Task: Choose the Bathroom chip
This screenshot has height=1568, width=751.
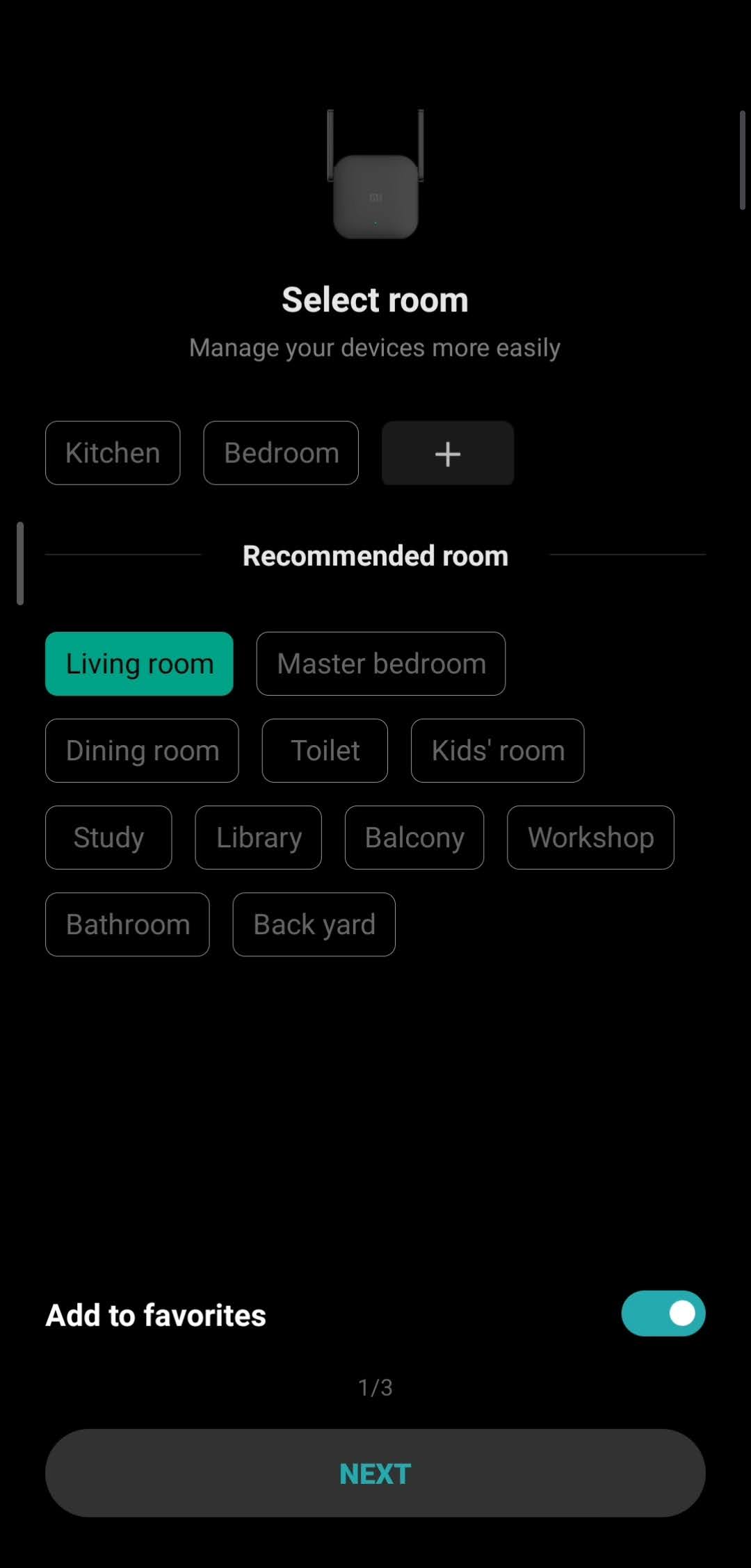Action: point(127,924)
